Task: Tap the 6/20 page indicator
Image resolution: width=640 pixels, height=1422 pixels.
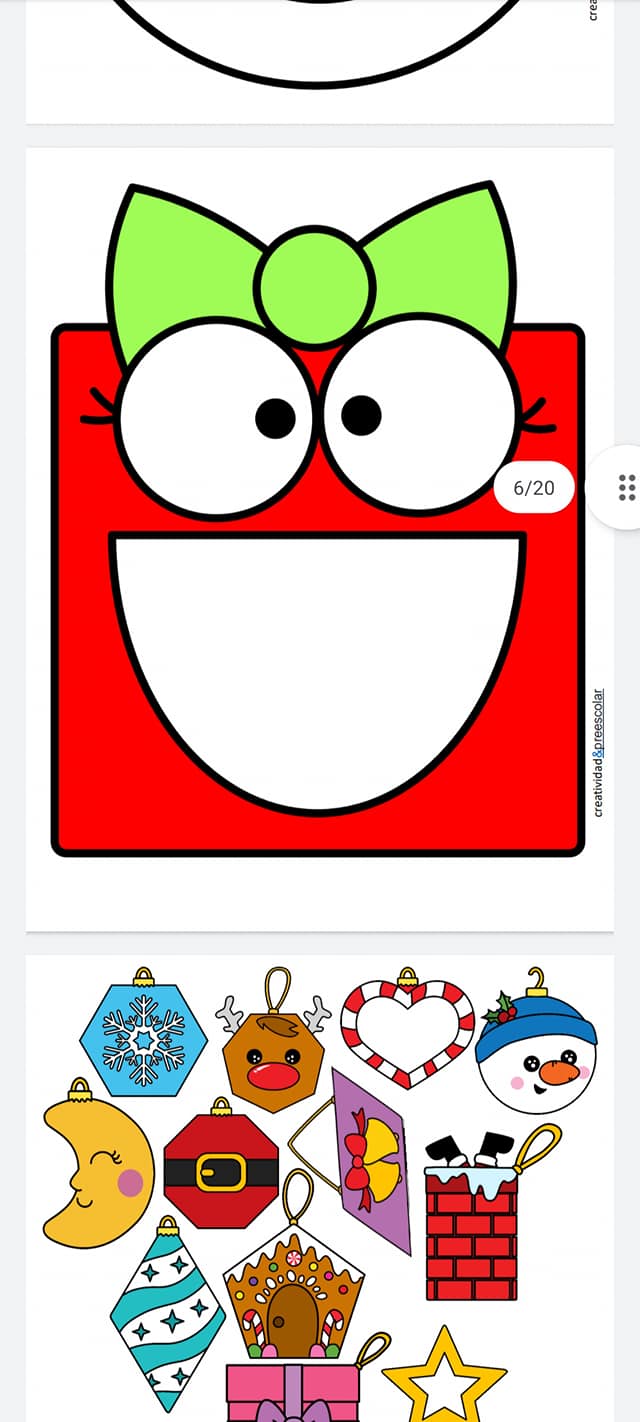Action: tap(533, 488)
